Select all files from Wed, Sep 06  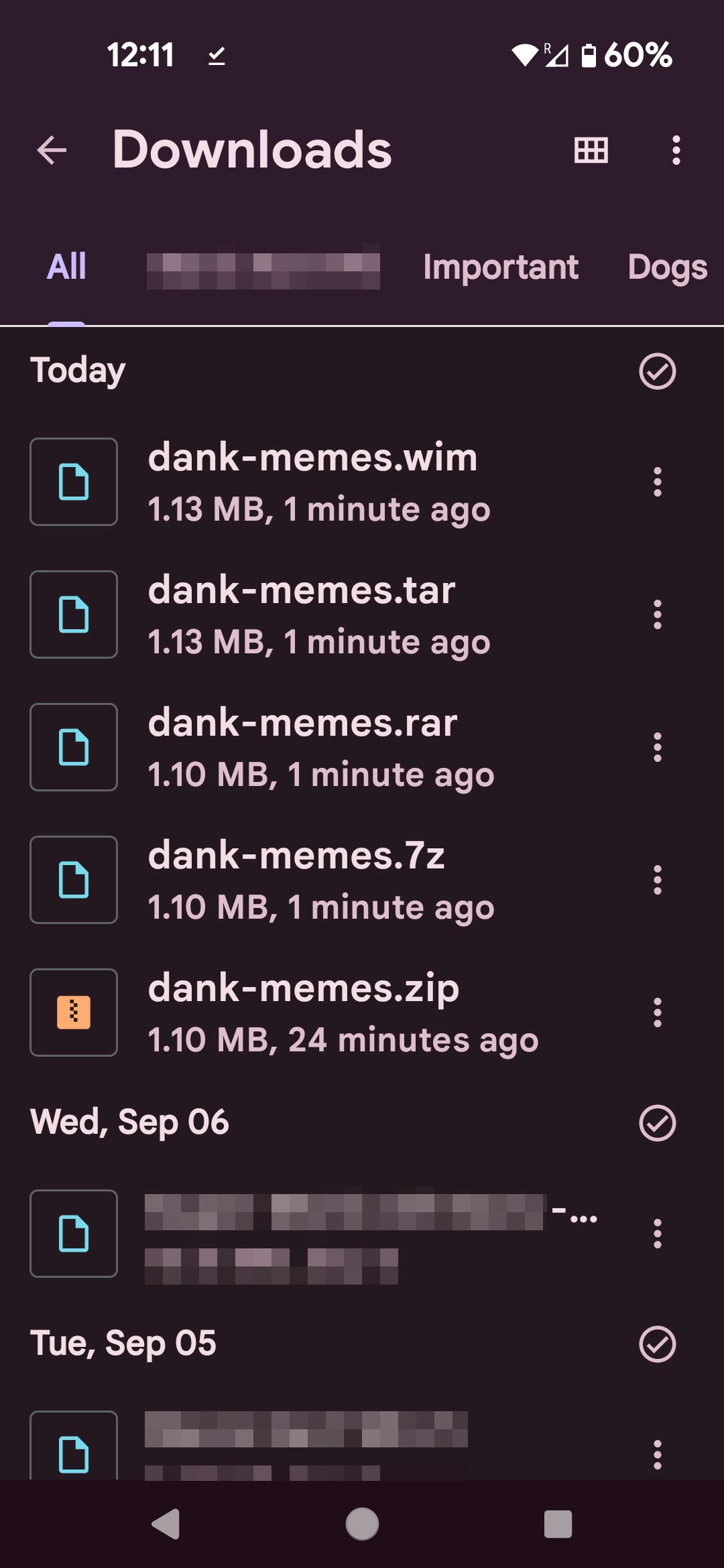coord(657,1122)
